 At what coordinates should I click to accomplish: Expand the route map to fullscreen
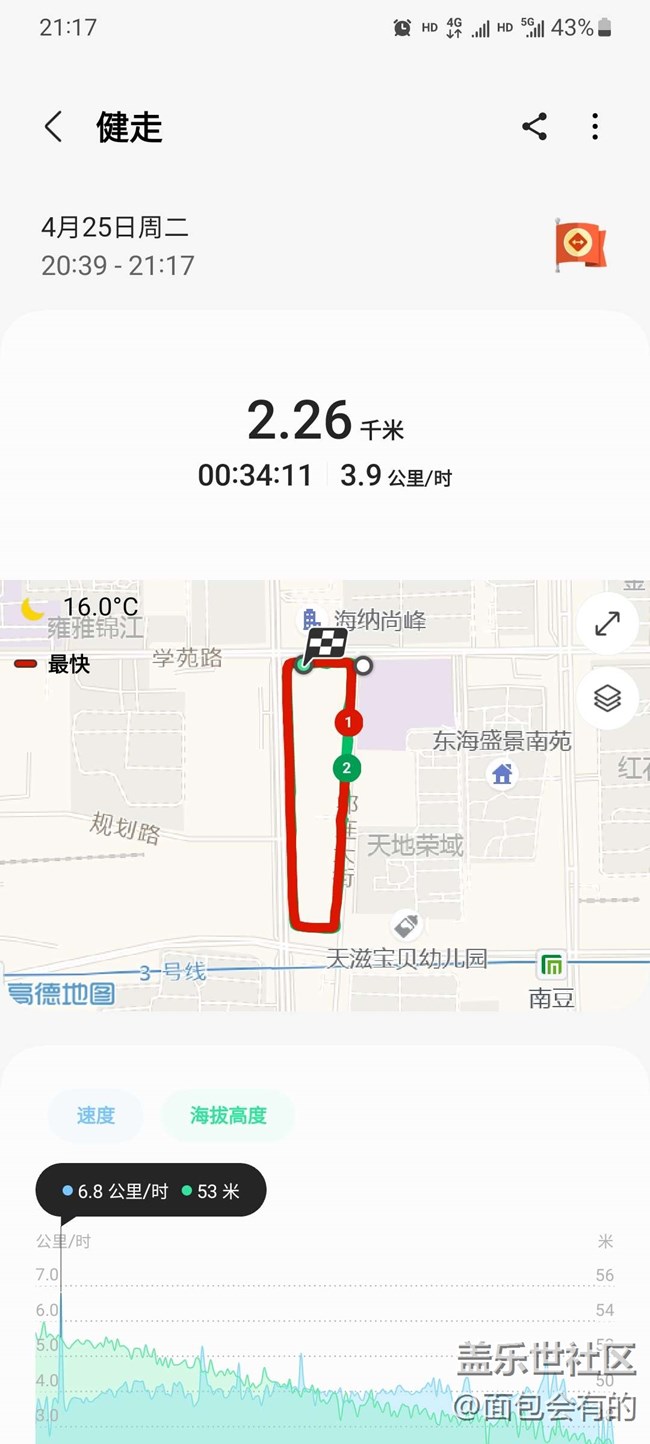click(607, 624)
